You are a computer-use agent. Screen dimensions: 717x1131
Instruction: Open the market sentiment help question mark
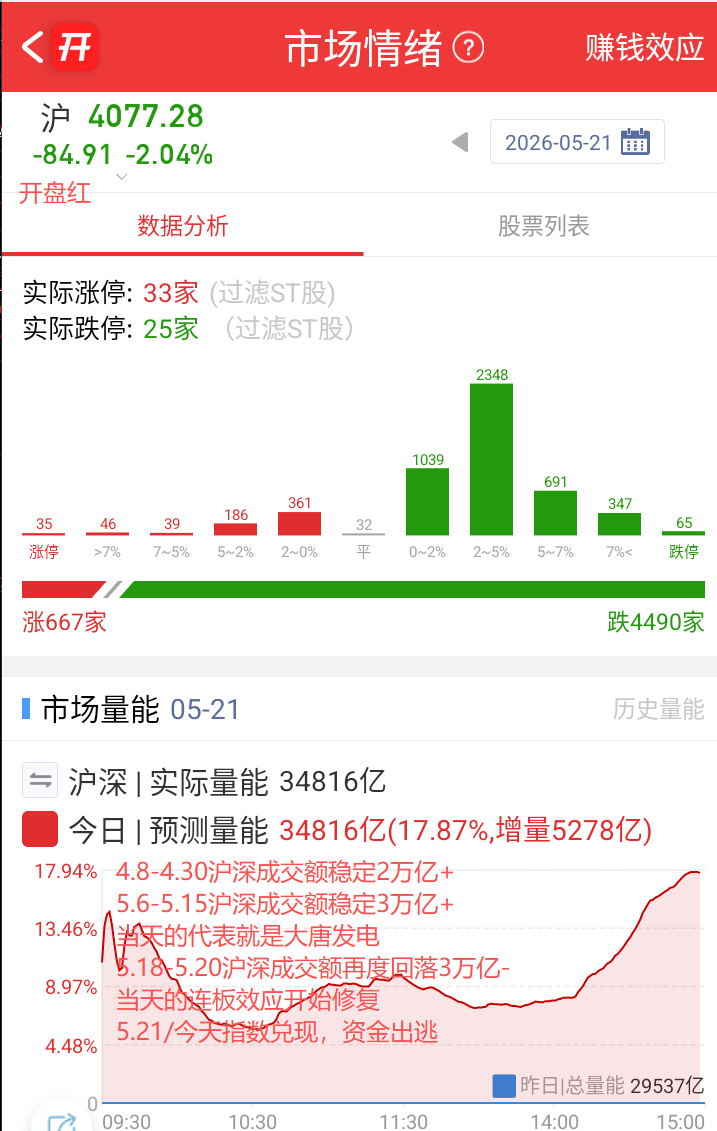coord(468,48)
